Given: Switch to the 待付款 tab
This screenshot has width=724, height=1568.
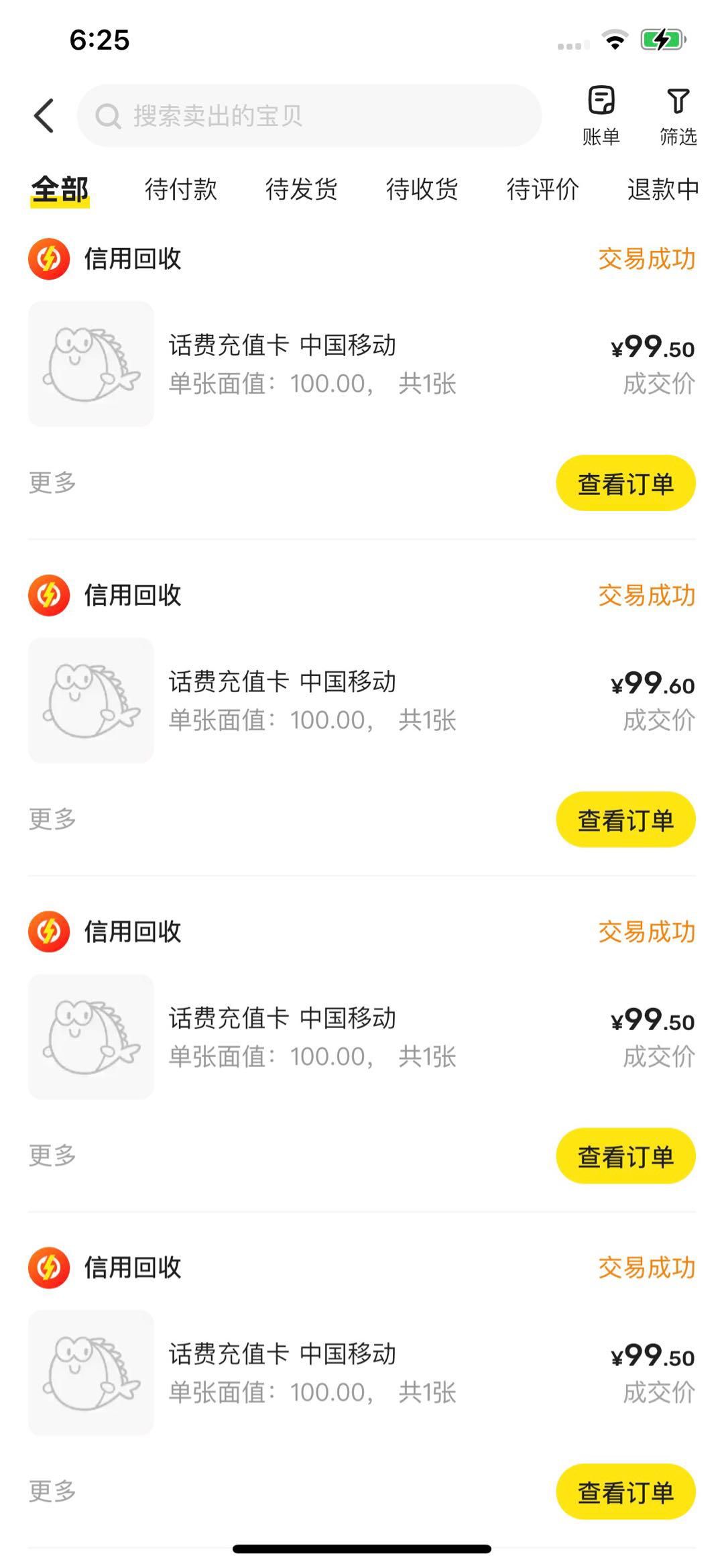Looking at the screenshot, I should (x=181, y=190).
